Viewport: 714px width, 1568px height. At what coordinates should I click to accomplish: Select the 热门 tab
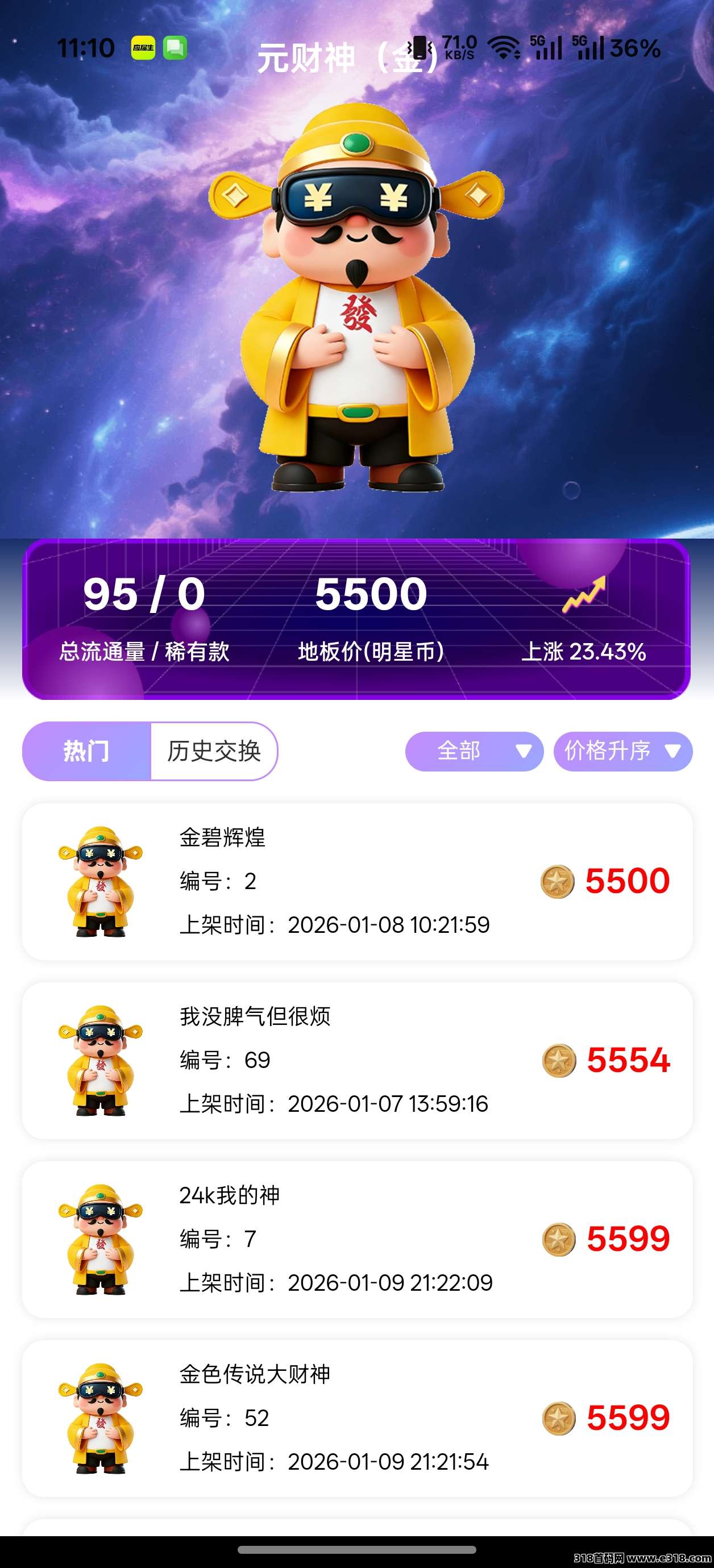85,752
